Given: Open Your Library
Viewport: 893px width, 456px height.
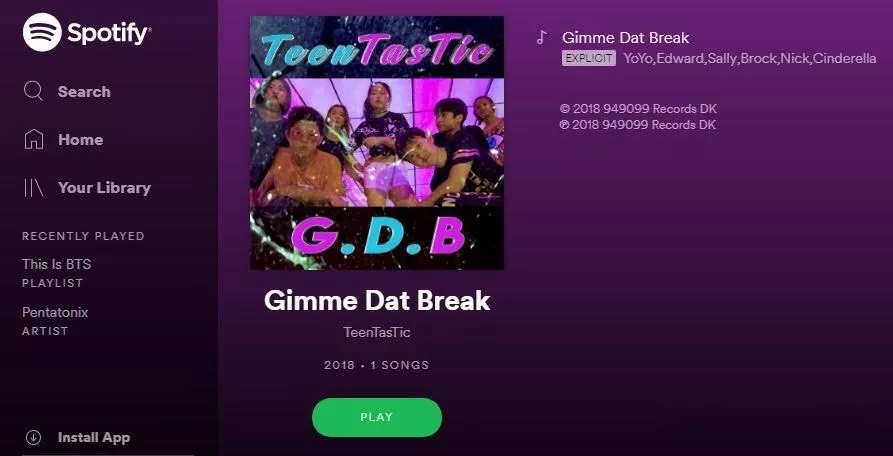Looking at the screenshot, I should click(x=103, y=188).
